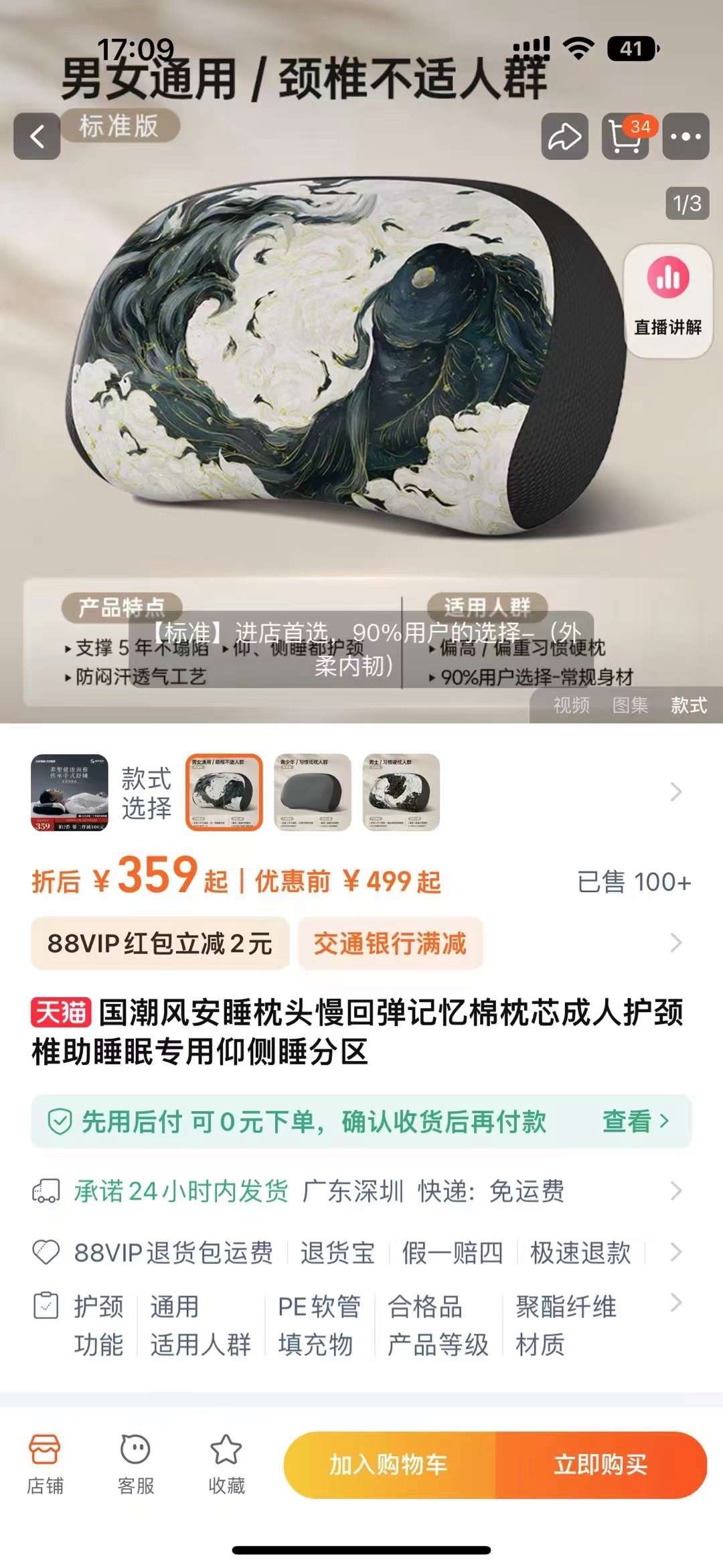Share this pillow product
723x1568 pixels.
[x=565, y=137]
